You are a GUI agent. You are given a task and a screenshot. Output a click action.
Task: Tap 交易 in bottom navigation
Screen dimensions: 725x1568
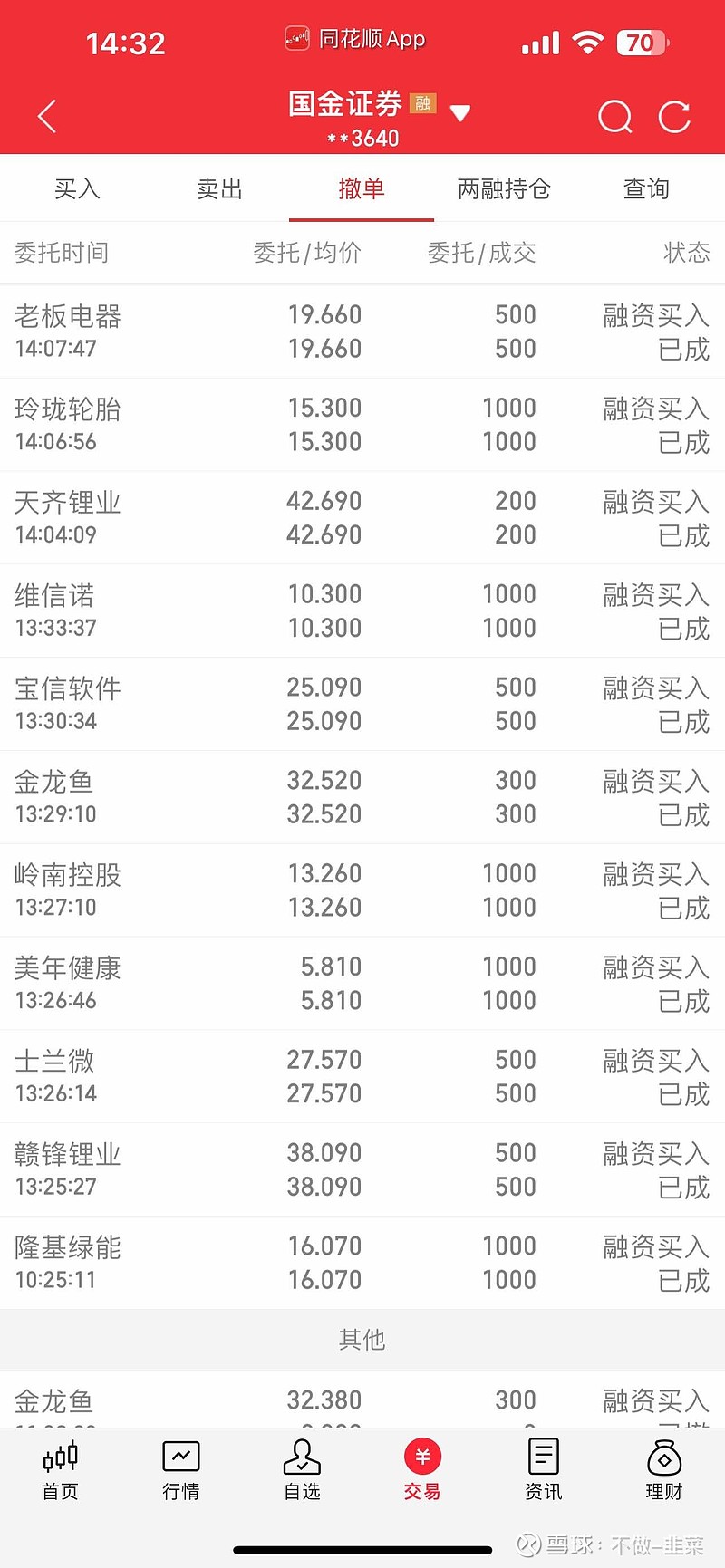422,1470
